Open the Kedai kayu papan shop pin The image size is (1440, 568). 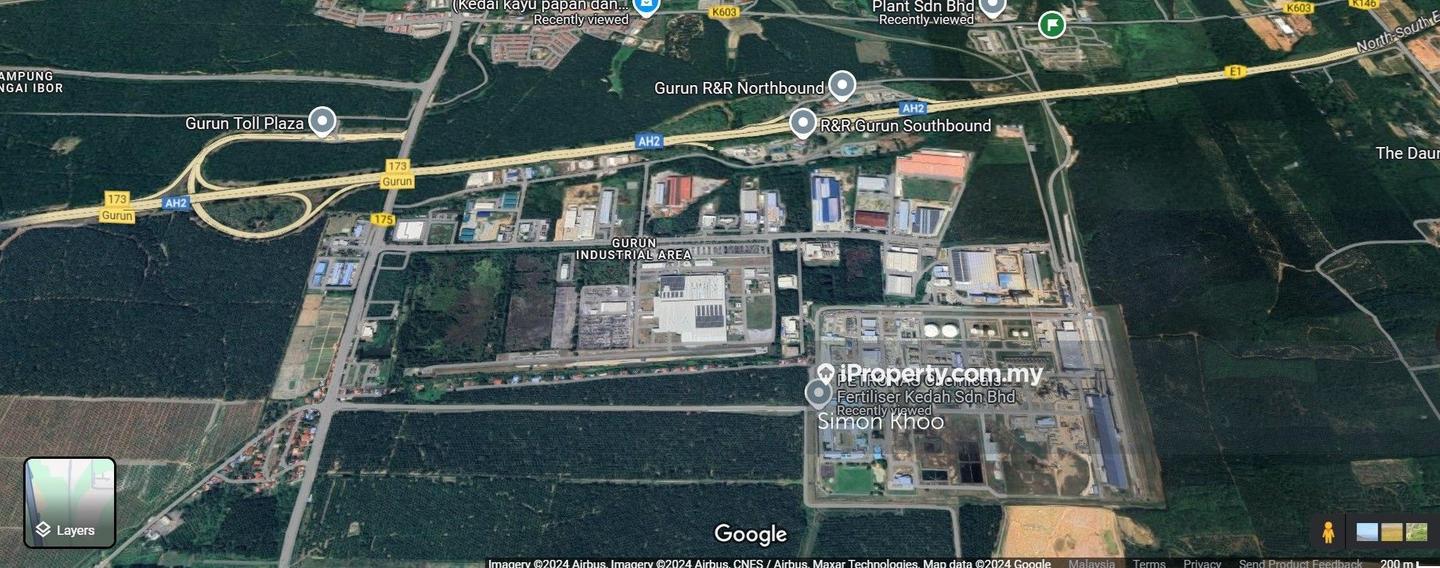(x=647, y=8)
